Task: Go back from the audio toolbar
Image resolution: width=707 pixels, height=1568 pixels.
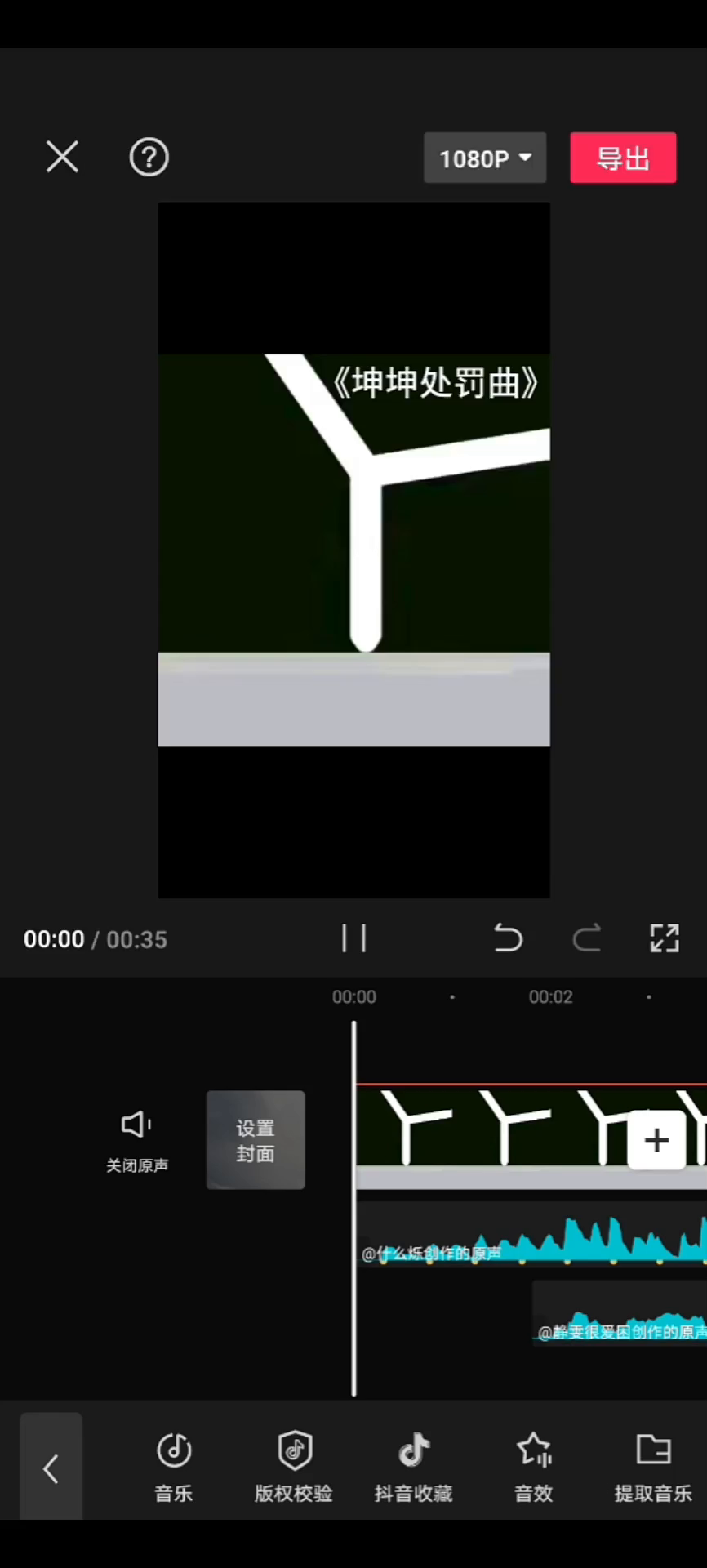Action: click(x=51, y=1468)
